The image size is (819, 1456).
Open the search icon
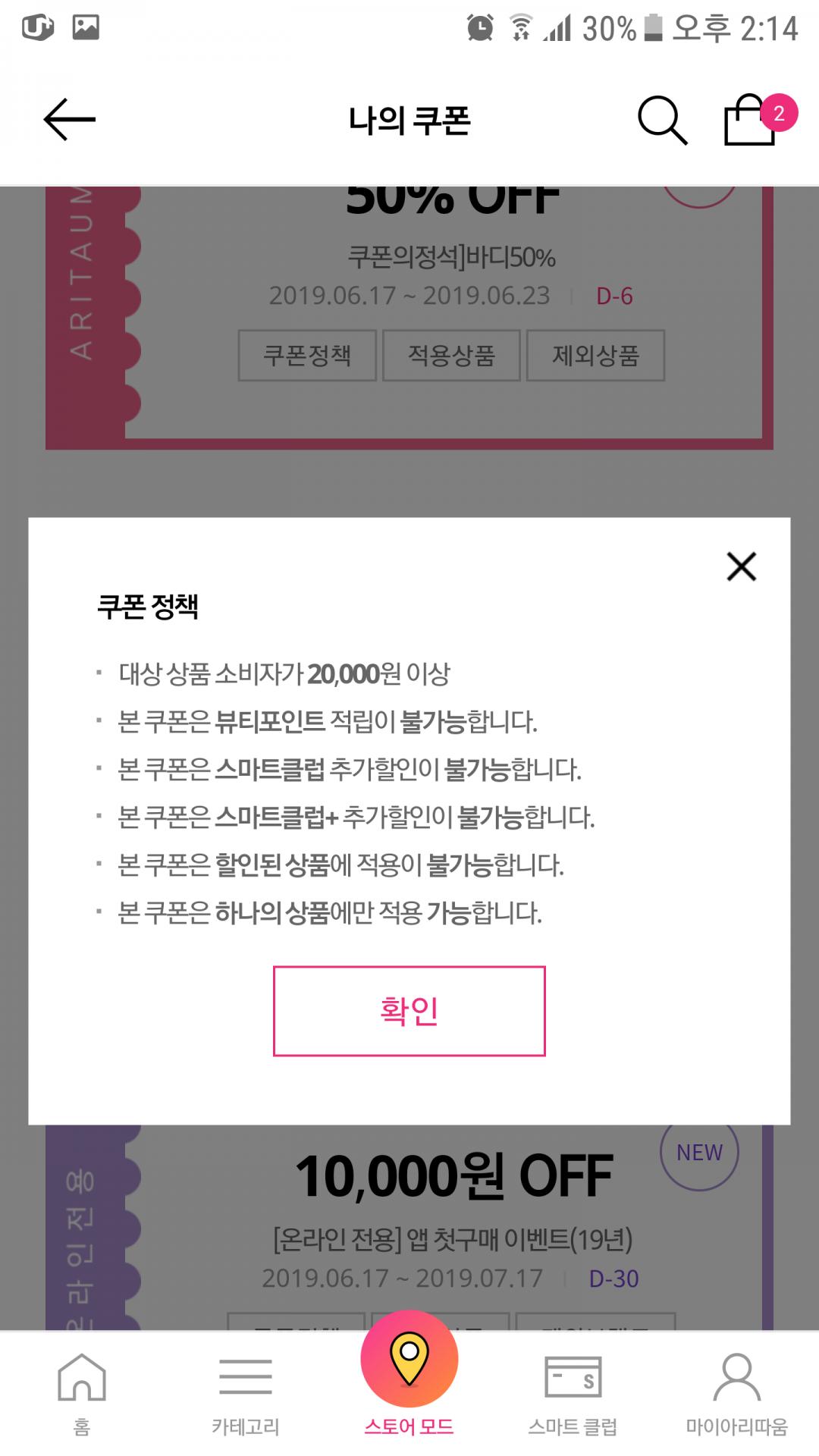click(661, 120)
